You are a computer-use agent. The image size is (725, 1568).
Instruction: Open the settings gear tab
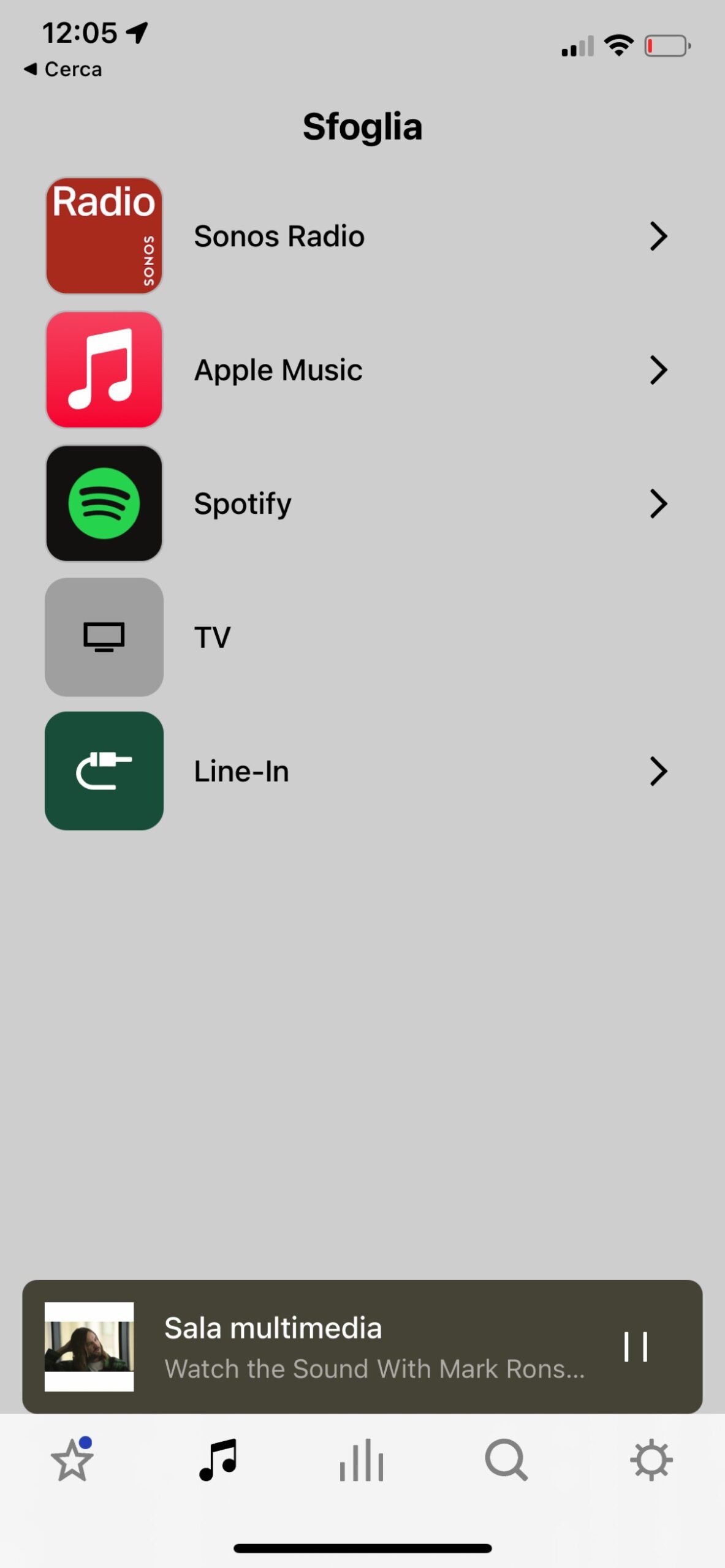[651, 1460]
